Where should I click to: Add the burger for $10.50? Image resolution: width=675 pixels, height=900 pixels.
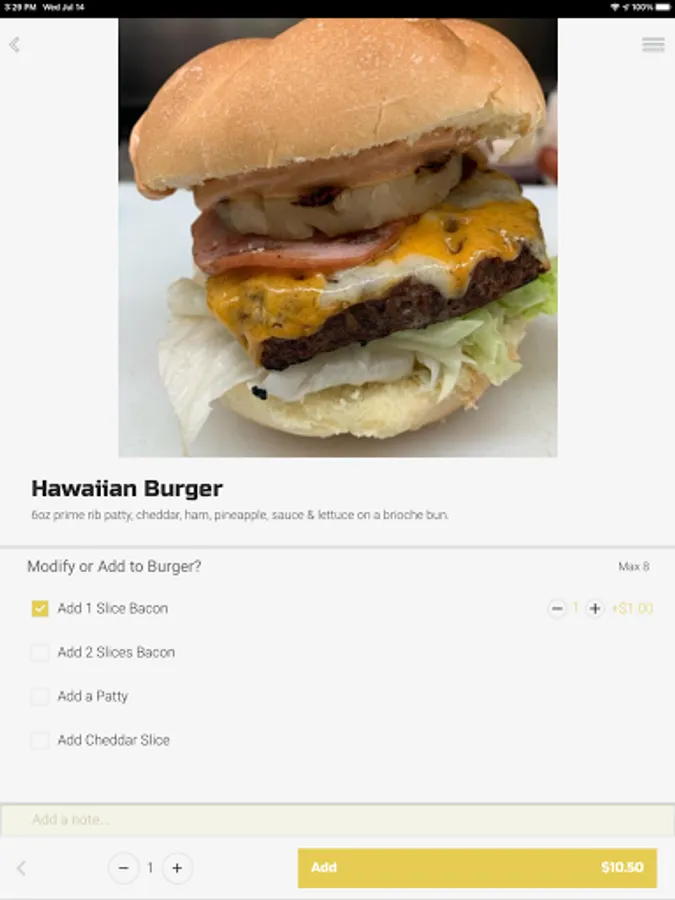[x=477, y=868]
